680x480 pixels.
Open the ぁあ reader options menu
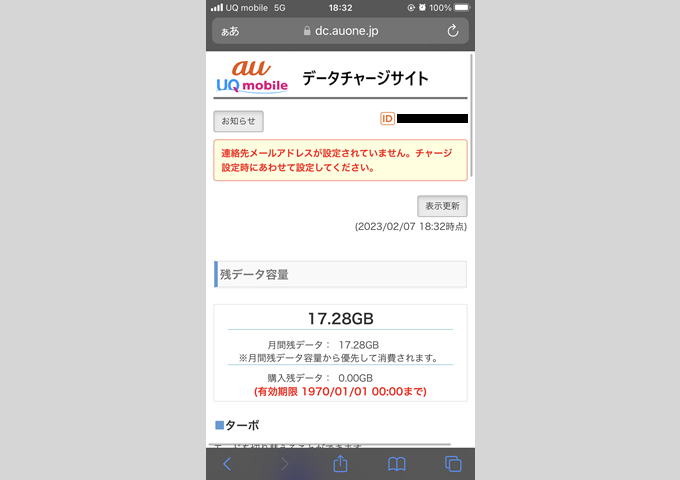229,31
